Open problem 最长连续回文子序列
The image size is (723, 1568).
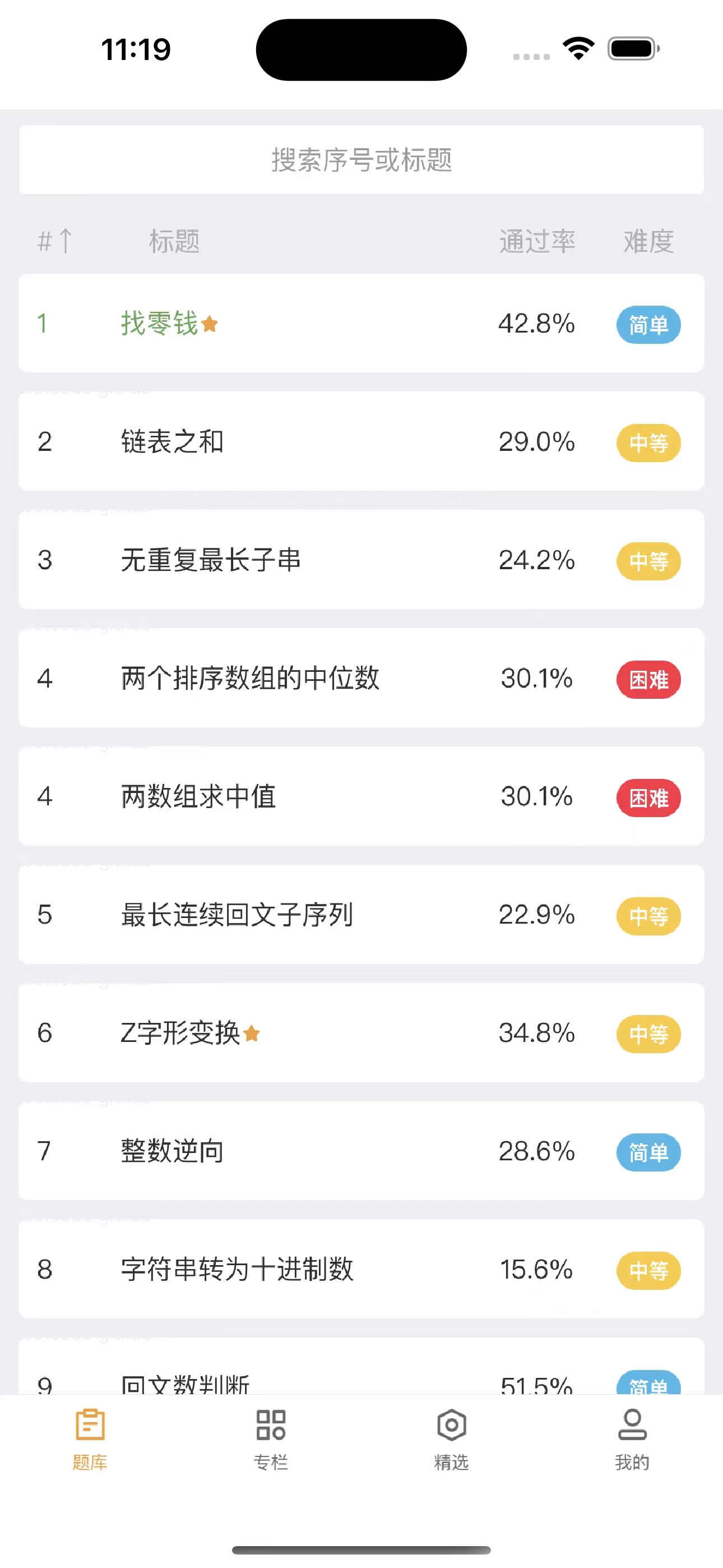click(237, 915)
